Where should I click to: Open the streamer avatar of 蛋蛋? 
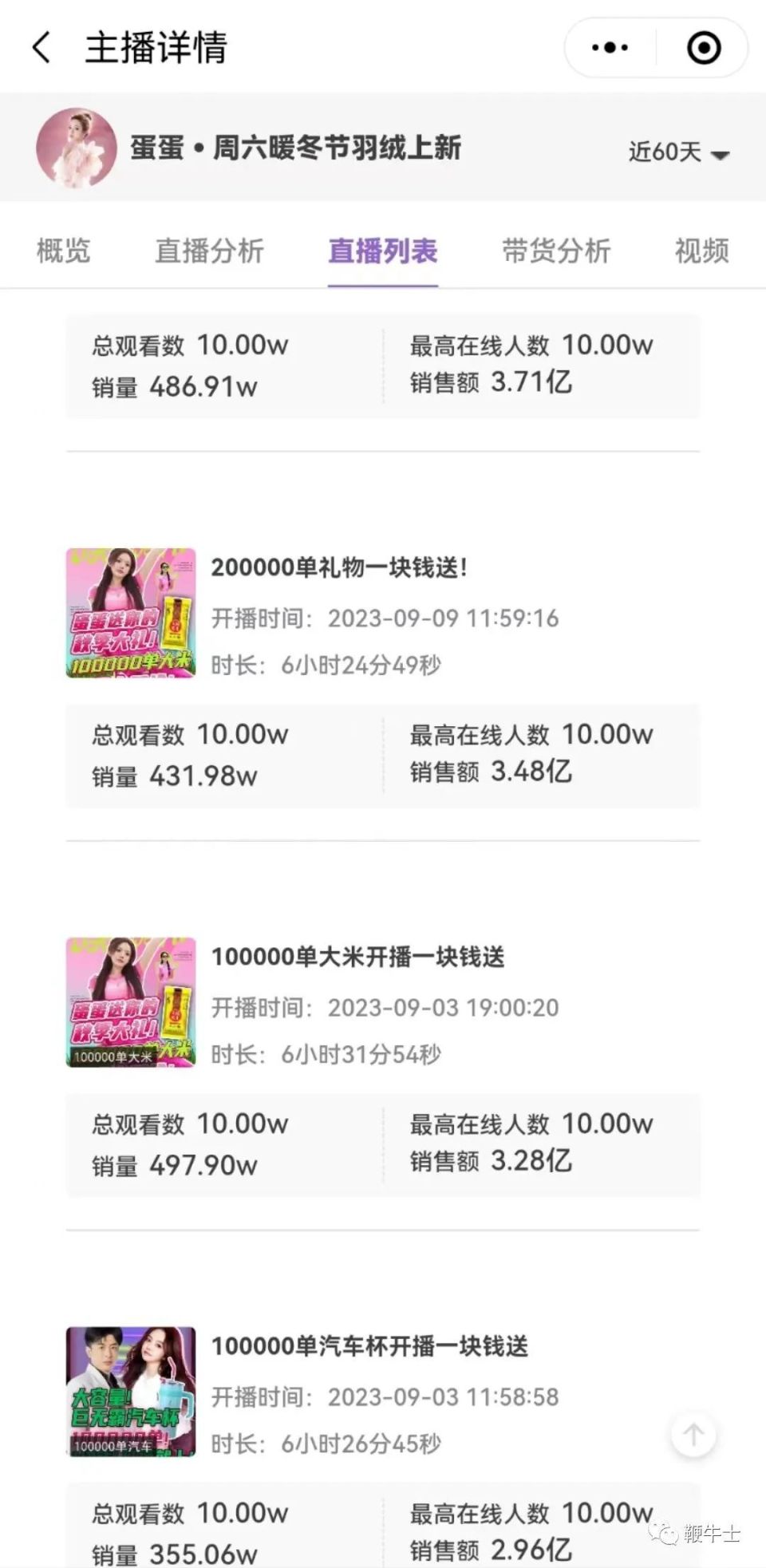pyautogui.click(x=77, y=148)
